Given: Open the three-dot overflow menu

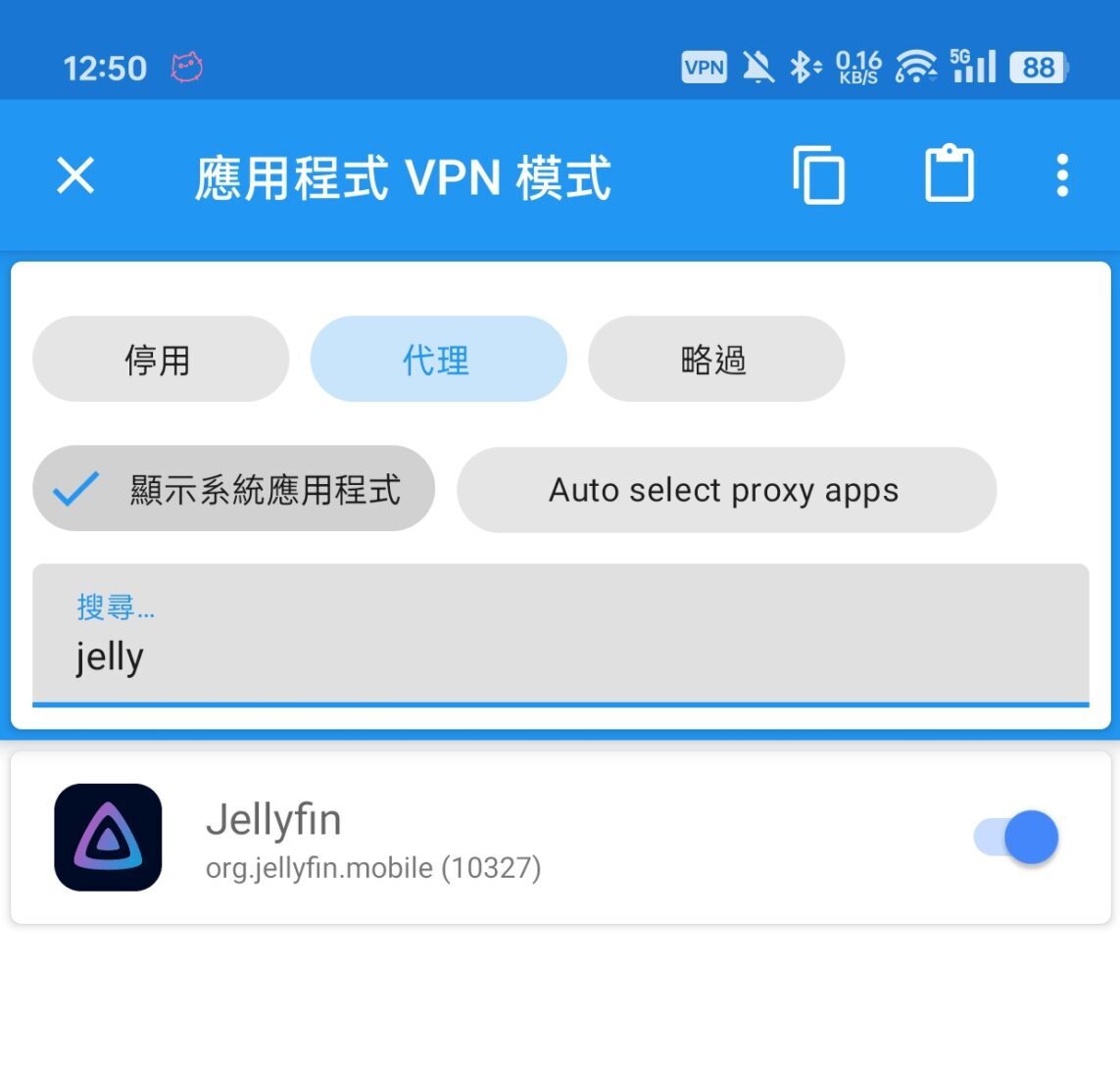Looking at the screenshot, I should 1062,176.
